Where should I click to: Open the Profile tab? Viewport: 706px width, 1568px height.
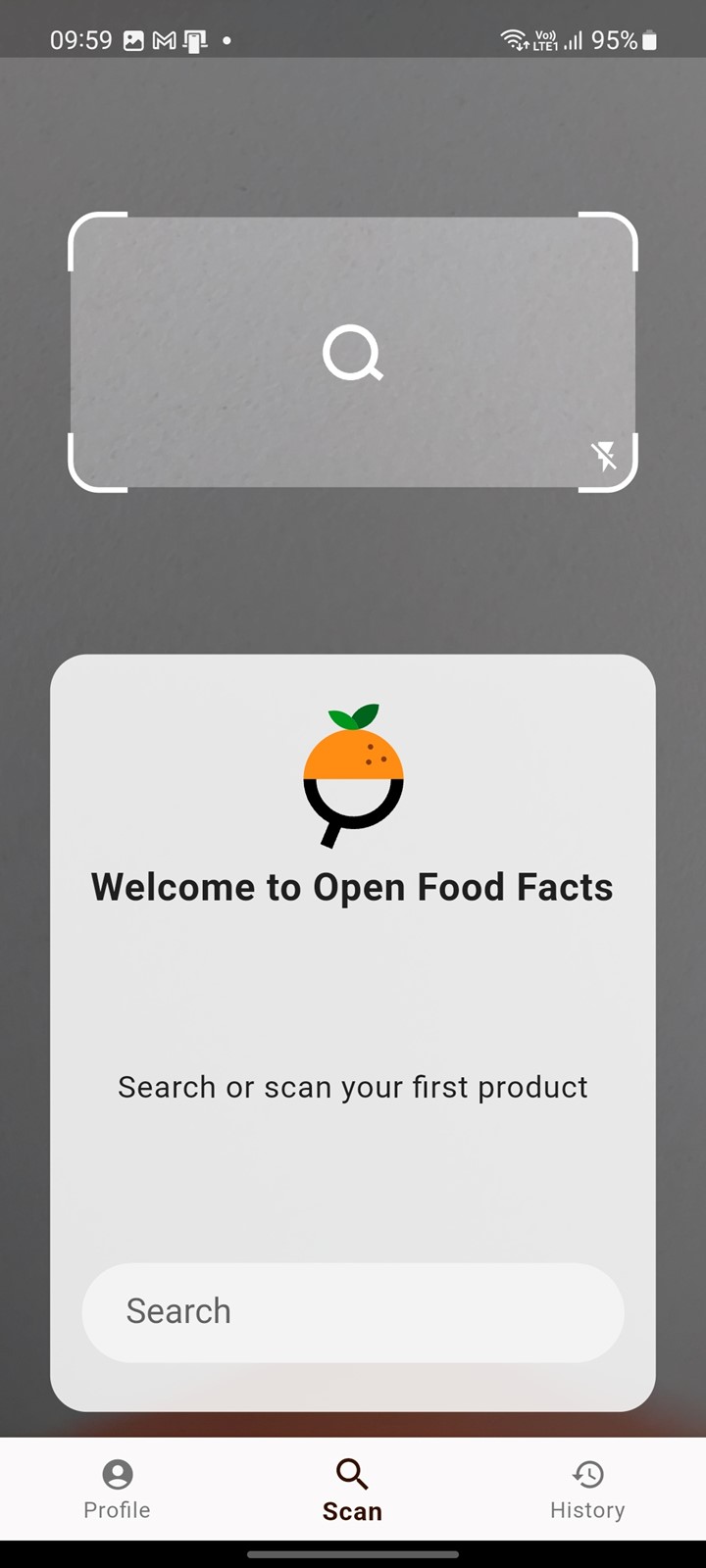(x=117, y=1490)
